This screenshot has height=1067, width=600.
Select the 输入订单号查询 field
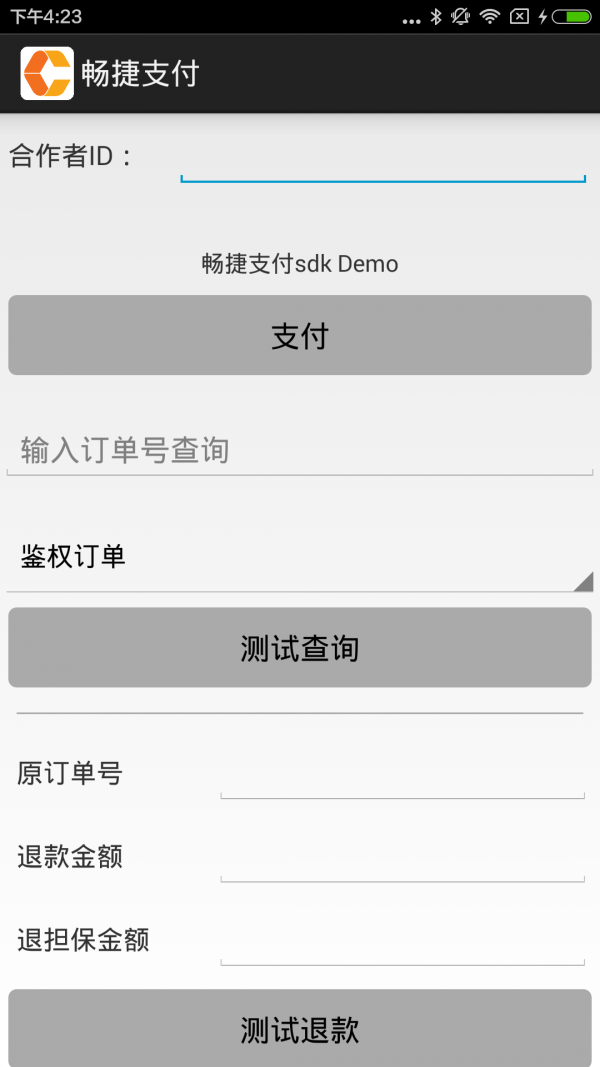(300, 451)
